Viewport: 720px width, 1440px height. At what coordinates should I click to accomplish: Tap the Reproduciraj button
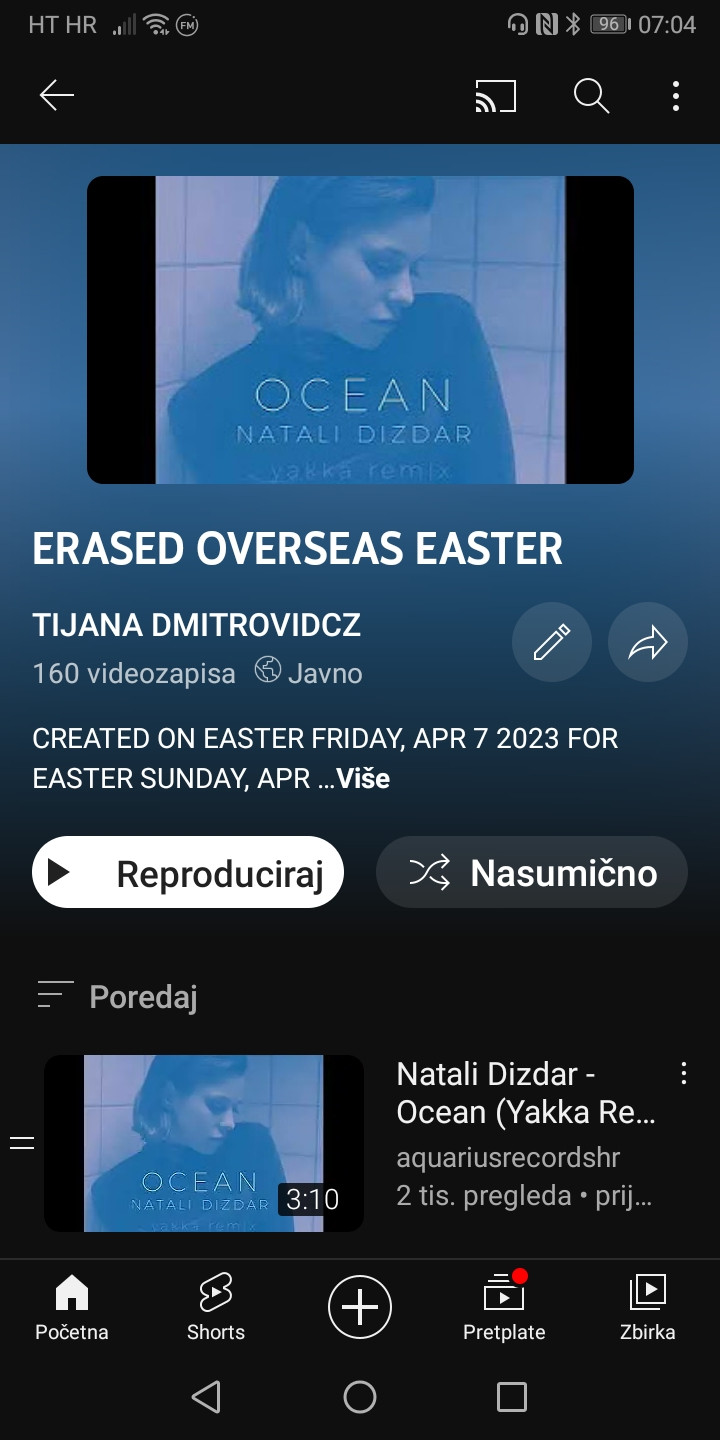188,872
